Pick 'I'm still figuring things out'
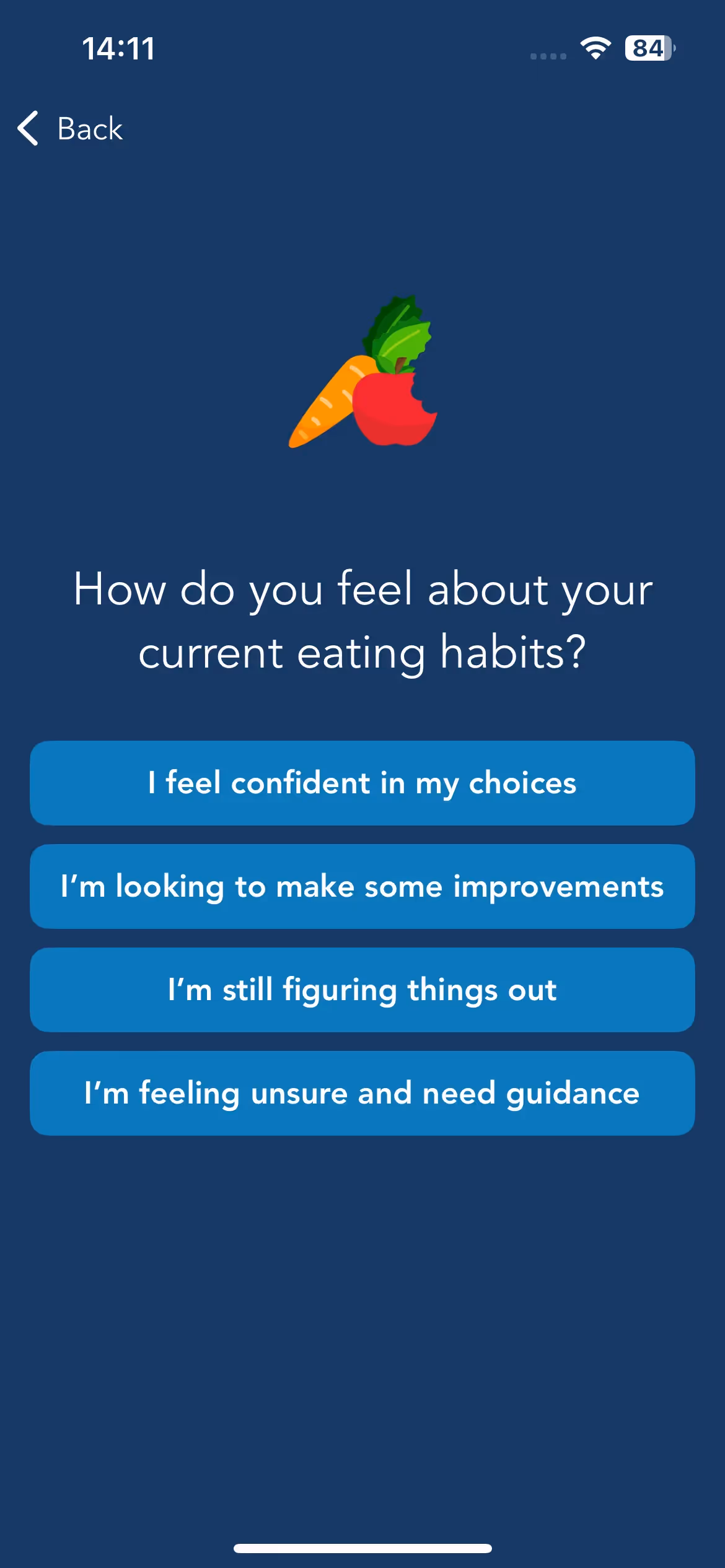 pyautogui.click(x=362, y=990)
